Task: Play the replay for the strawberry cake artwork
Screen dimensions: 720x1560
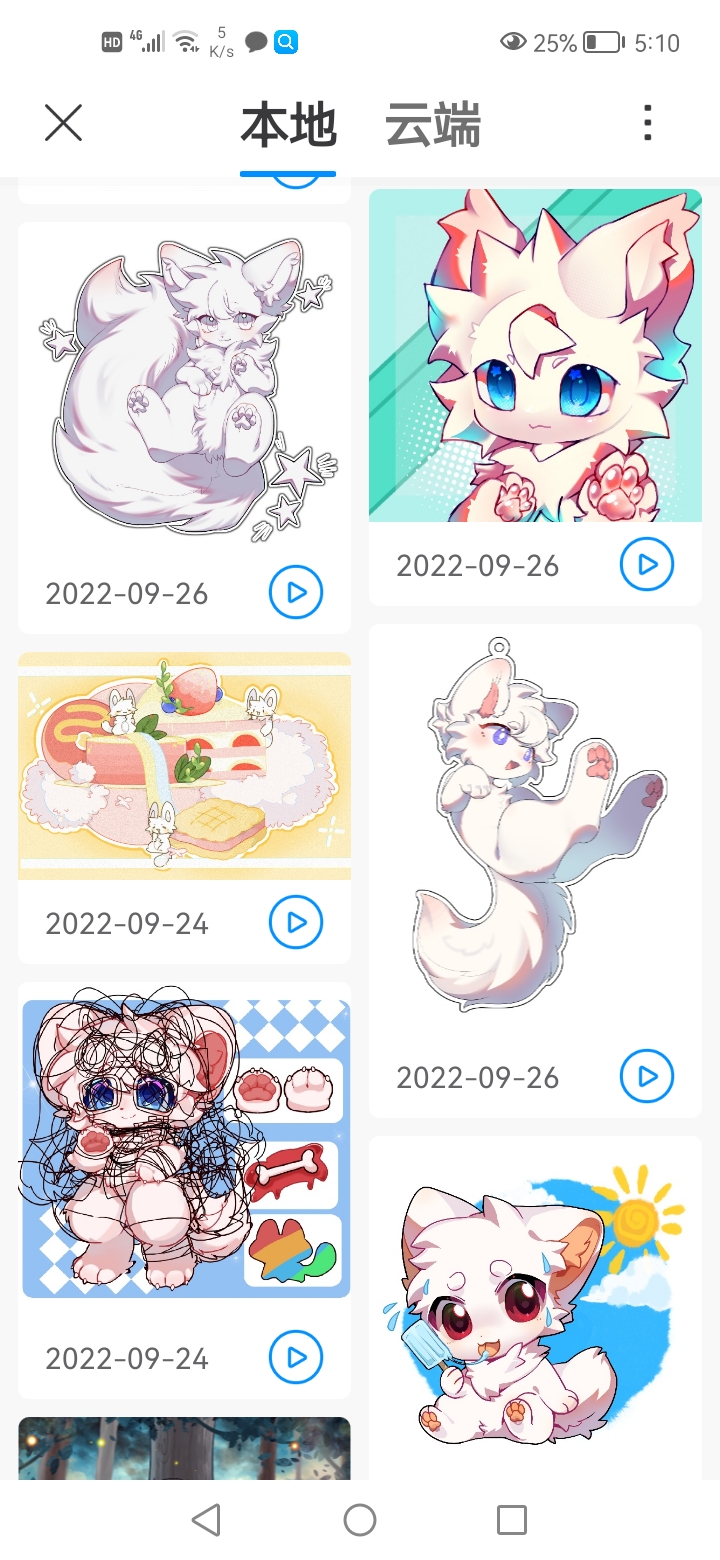Action: [296, 922]
